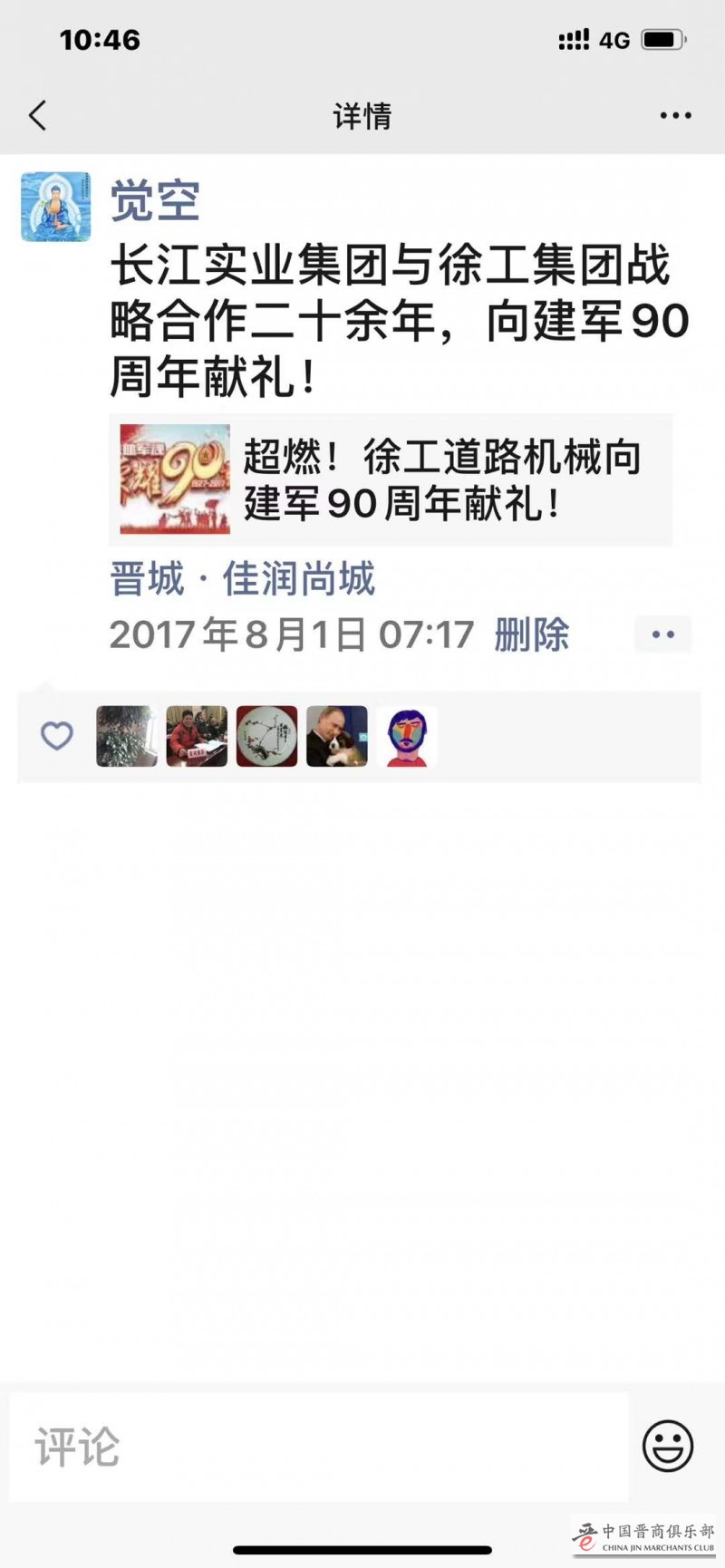Image resolution: width=725 pixels, height=1568 pixels.
Task: Go back from the 详情 page
Action: 37,116
